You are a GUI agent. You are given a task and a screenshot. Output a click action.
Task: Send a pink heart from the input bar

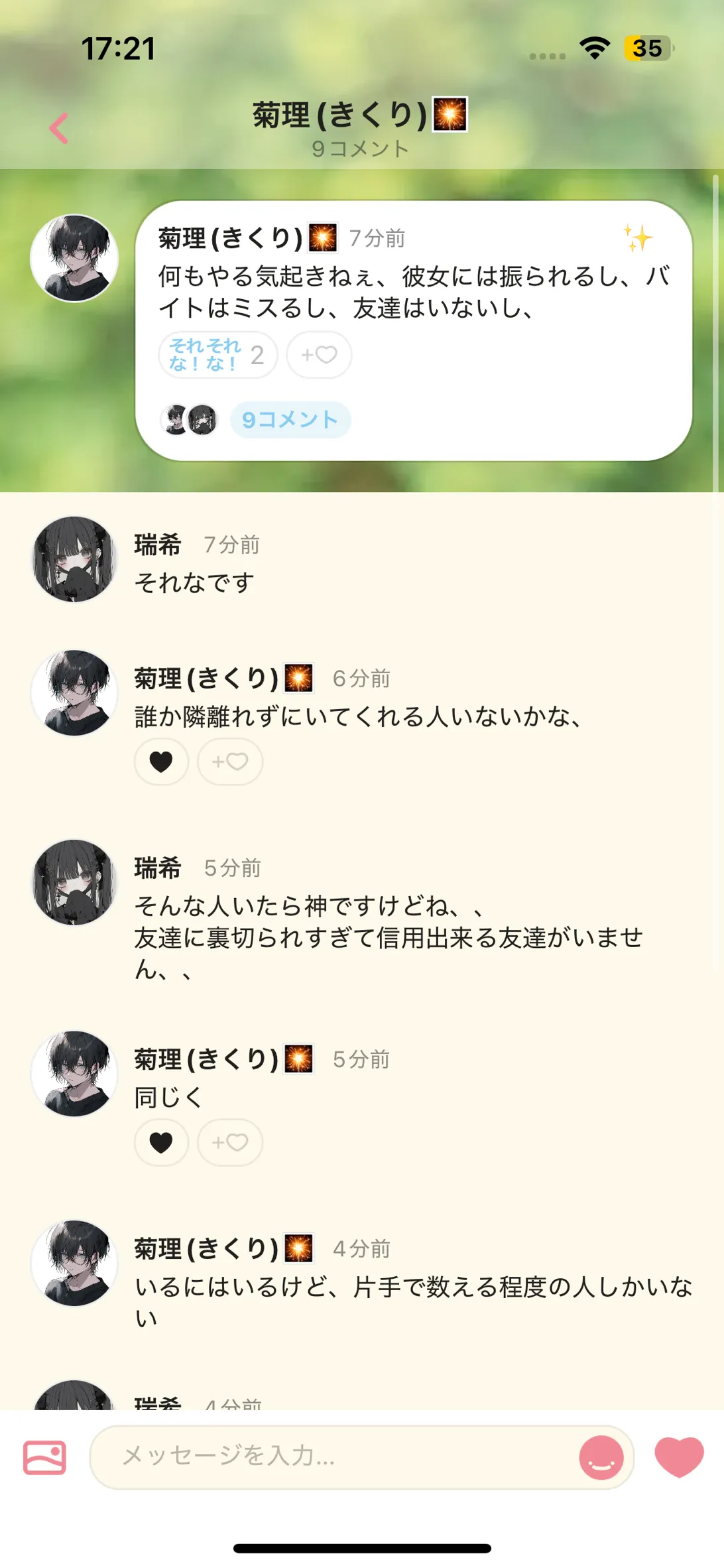[679, 1456]
